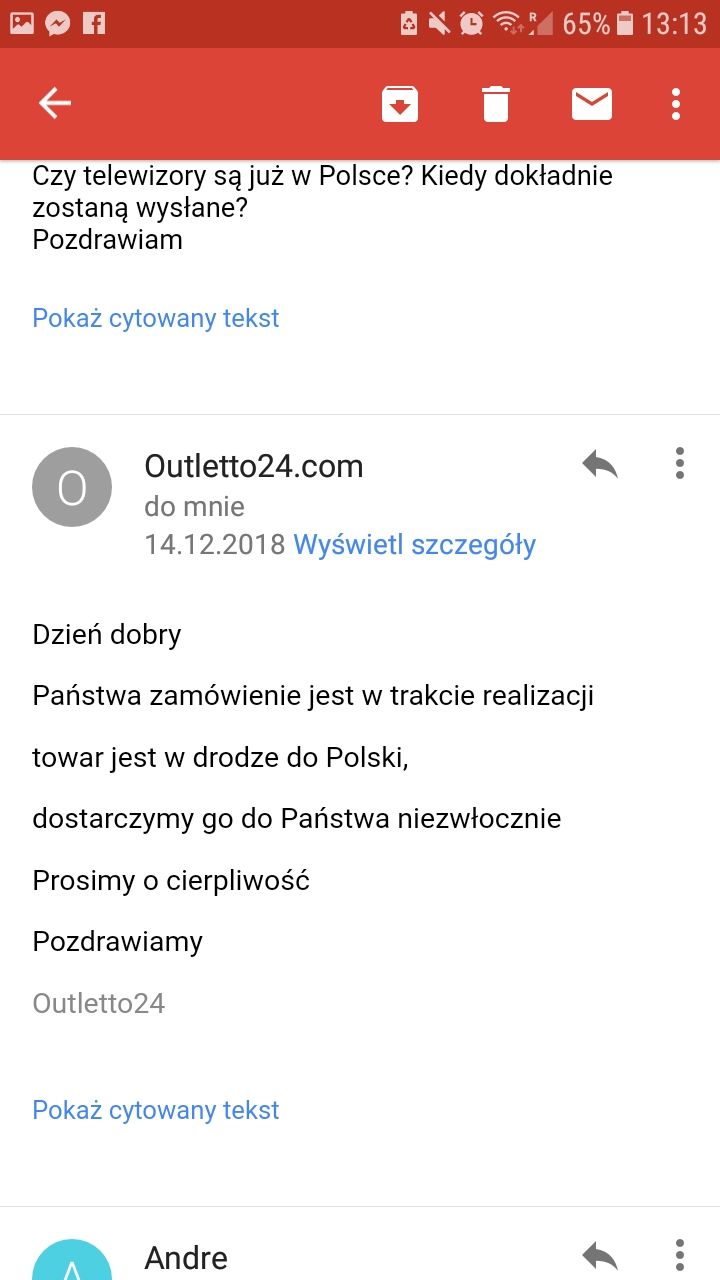Open the Facebook notification icon in status bar
720x1280 pixels.
pos(93,20)
